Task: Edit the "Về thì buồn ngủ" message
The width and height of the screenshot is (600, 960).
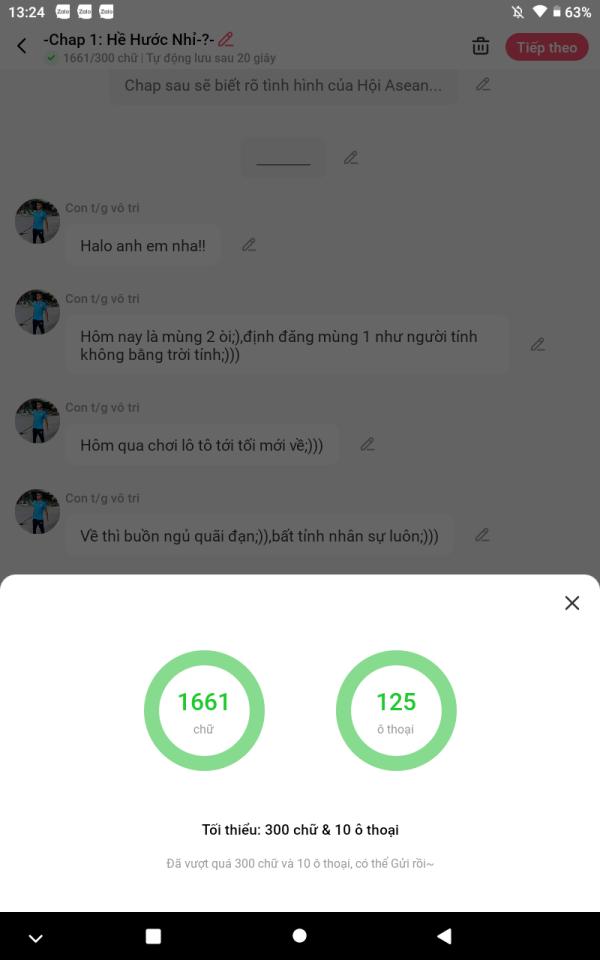Action: 482,536
